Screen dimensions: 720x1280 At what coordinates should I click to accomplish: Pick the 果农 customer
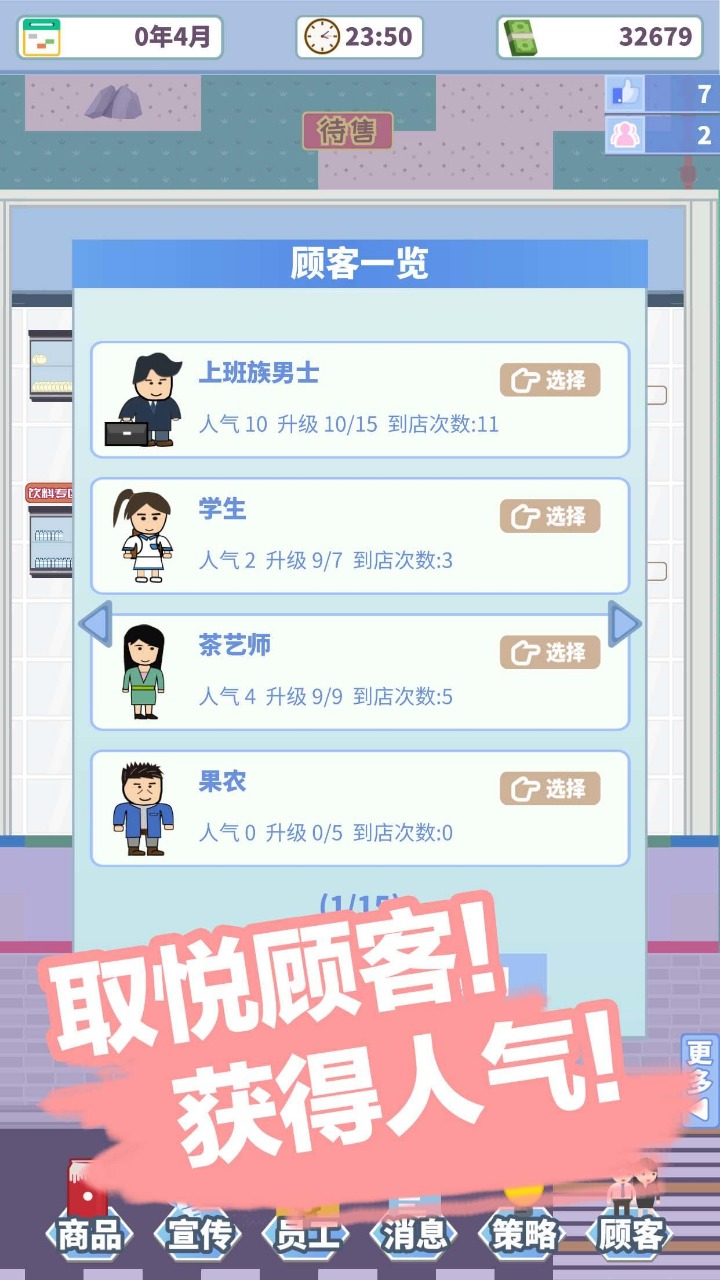(549, 788)
